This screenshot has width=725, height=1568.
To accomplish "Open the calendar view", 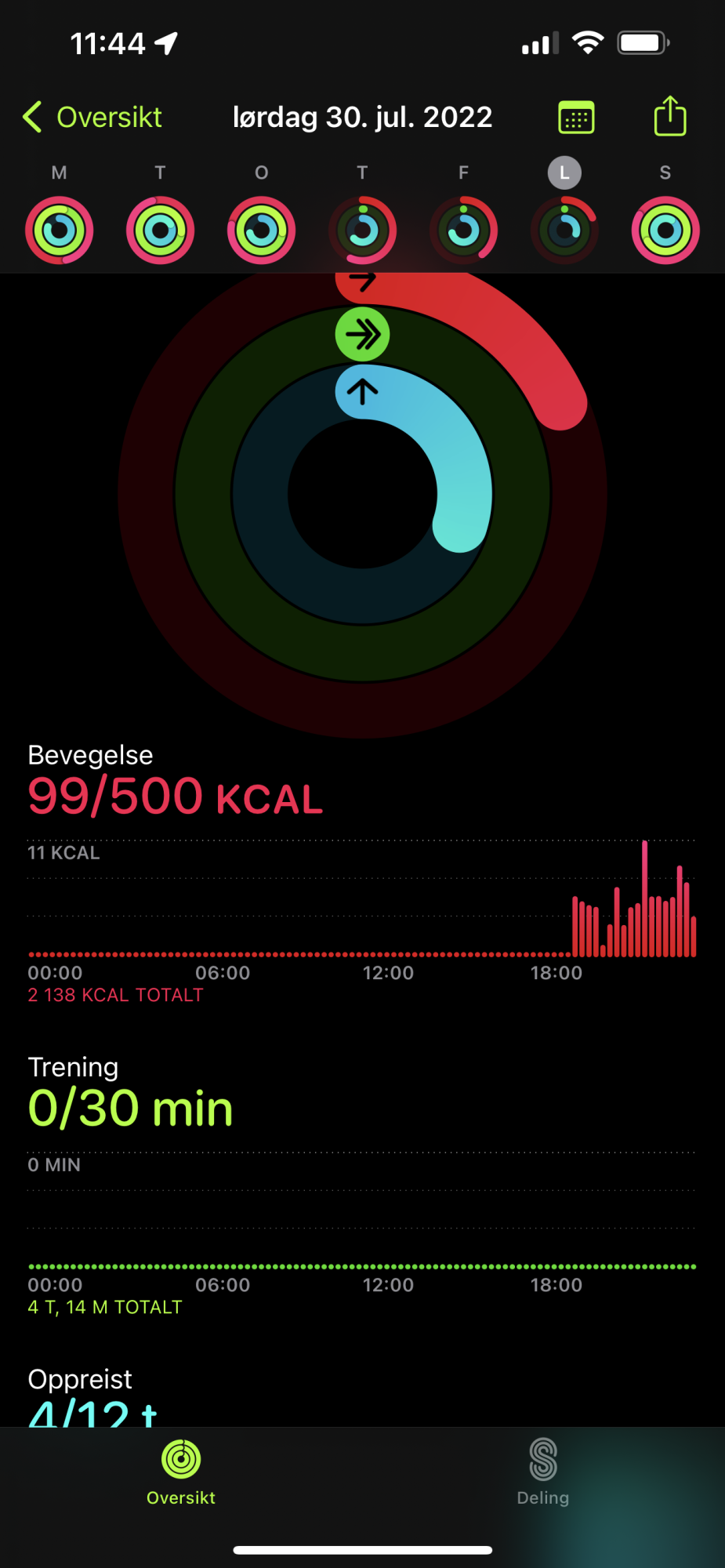I will [576, 118].
